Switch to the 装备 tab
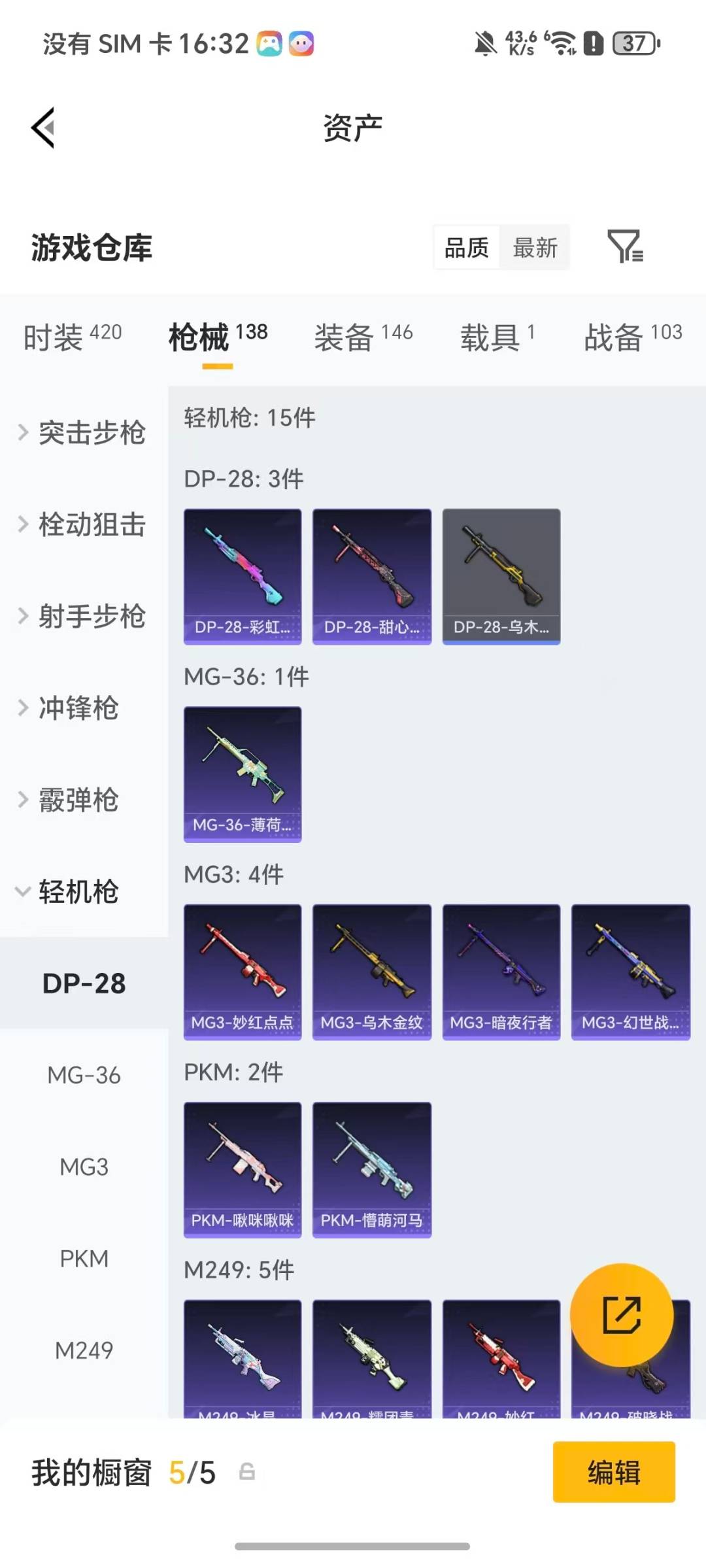Viewport: 706px width, 1568px height. pyautogui.click(x=363, y=337)
